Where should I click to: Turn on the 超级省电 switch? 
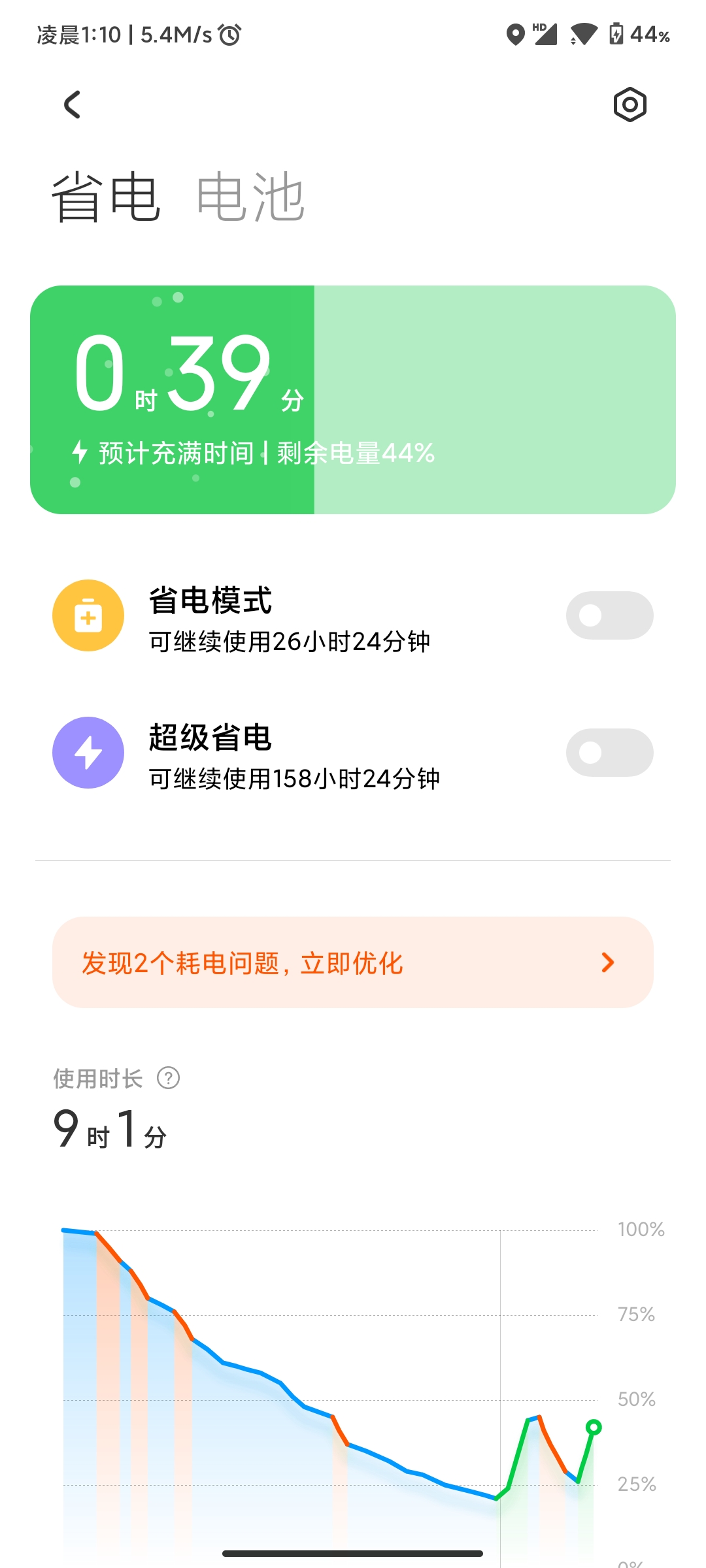pos(609,753)
